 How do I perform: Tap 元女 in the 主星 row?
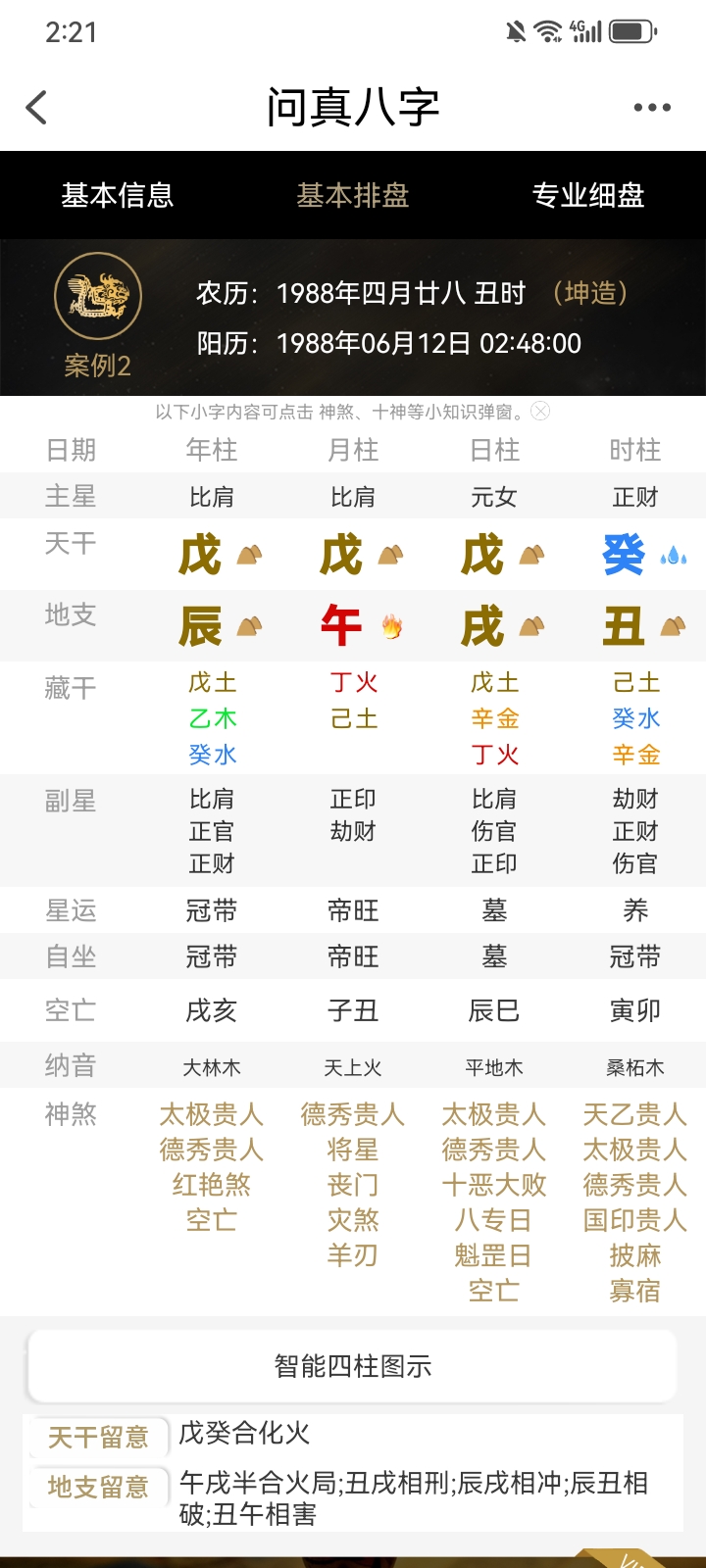pyautogui.click(x=494, y=498)
